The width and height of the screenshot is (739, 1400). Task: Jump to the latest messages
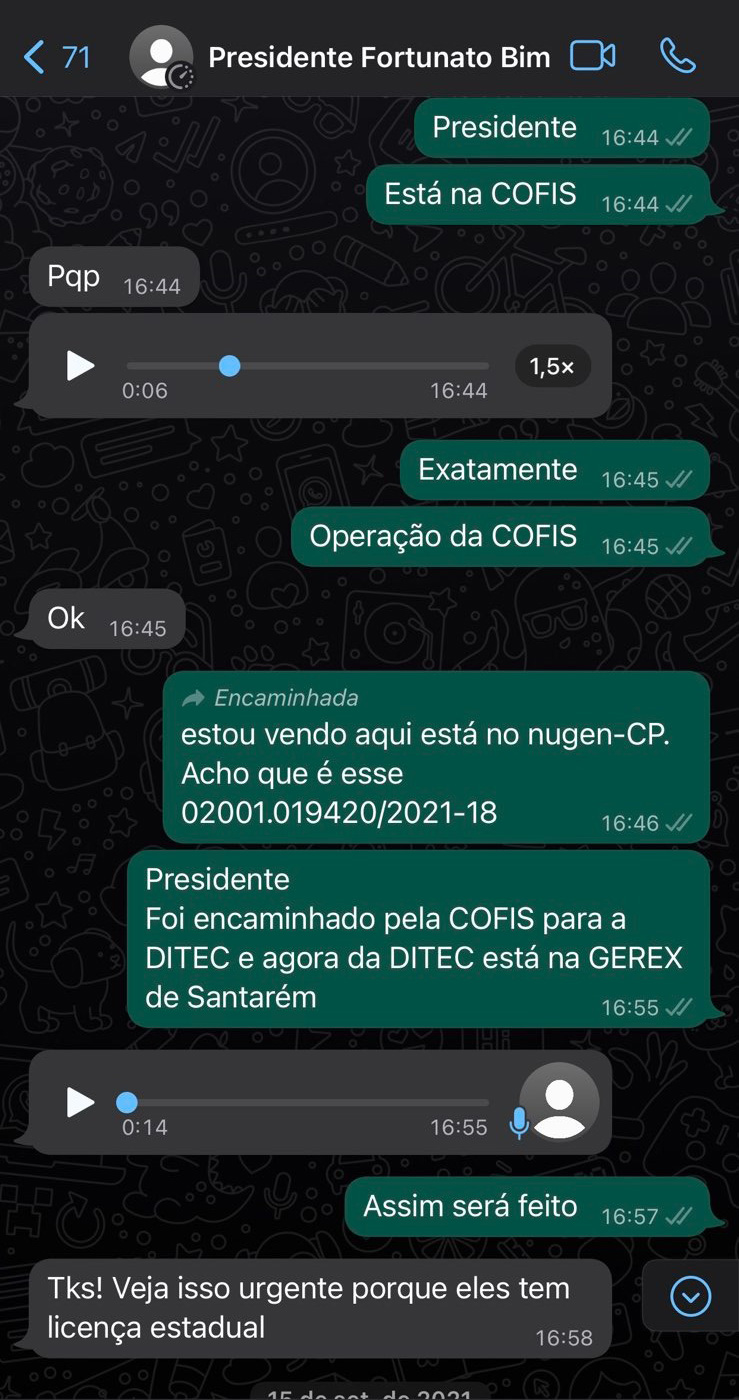coord(690,1297)
